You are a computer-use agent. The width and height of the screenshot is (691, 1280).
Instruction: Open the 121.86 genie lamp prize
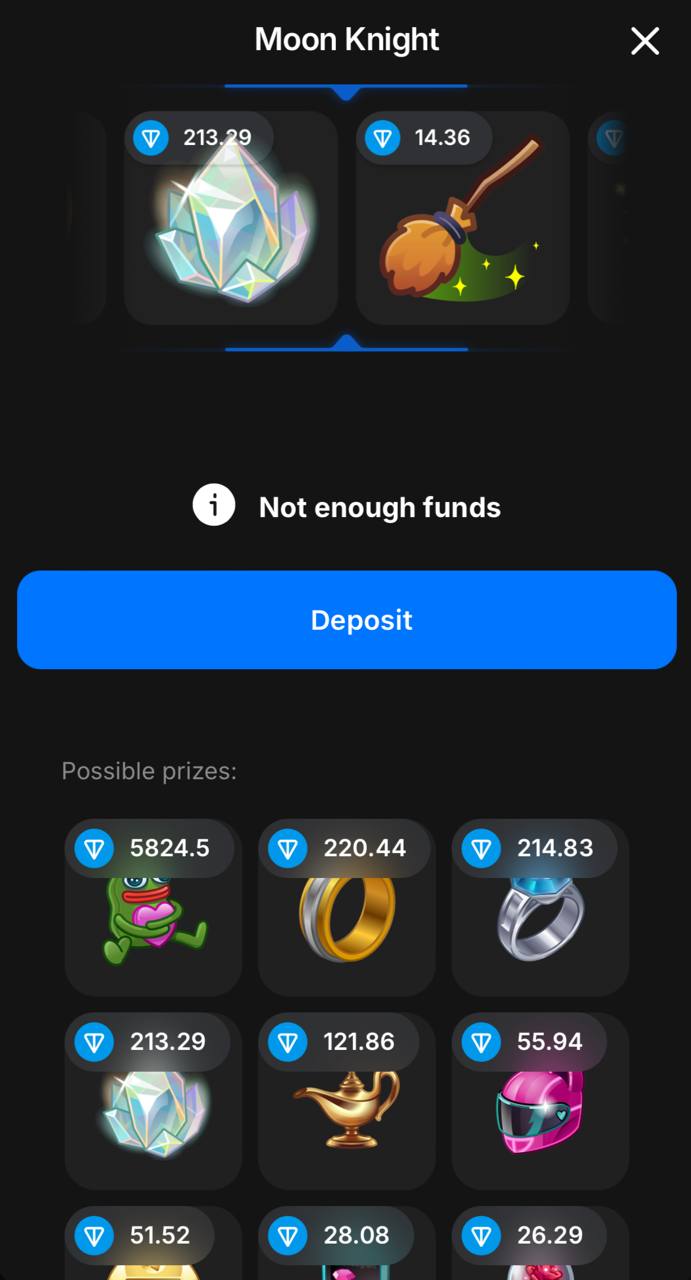[x=346, y=1101]
